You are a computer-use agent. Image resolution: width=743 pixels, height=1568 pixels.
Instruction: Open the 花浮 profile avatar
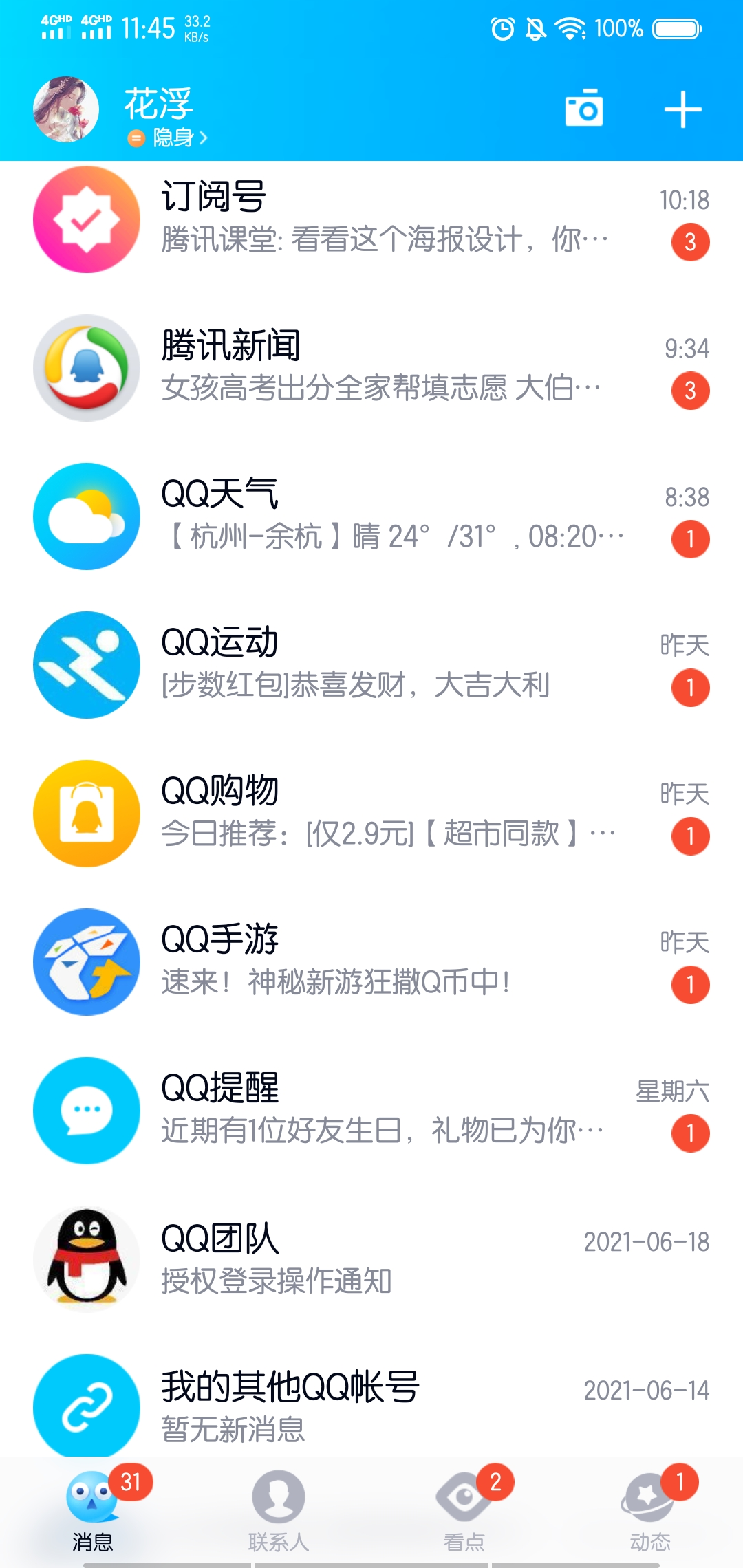(x=66, y=109)
